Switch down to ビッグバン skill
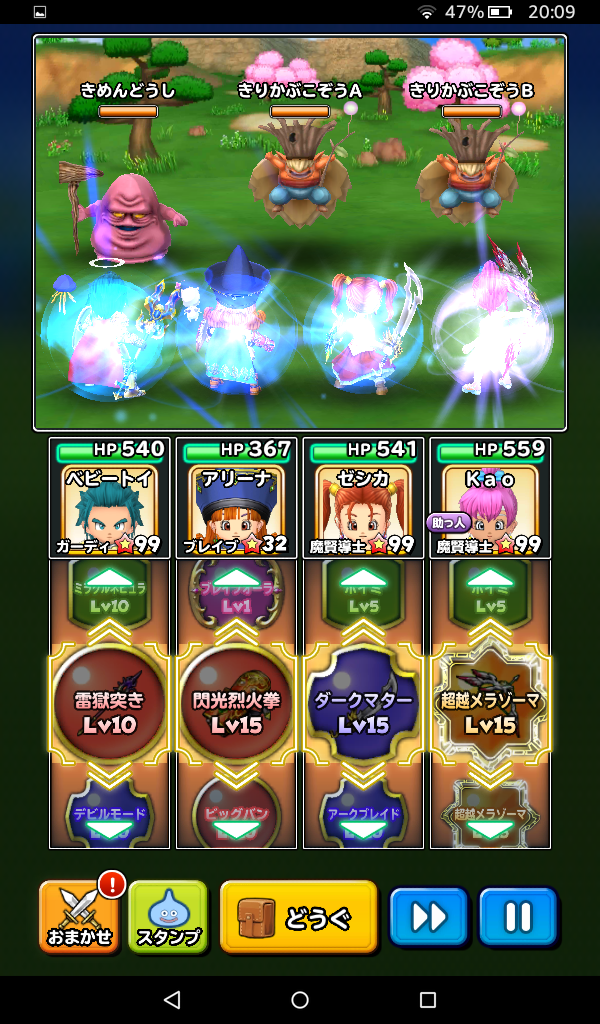 click(x=236, y=822)
